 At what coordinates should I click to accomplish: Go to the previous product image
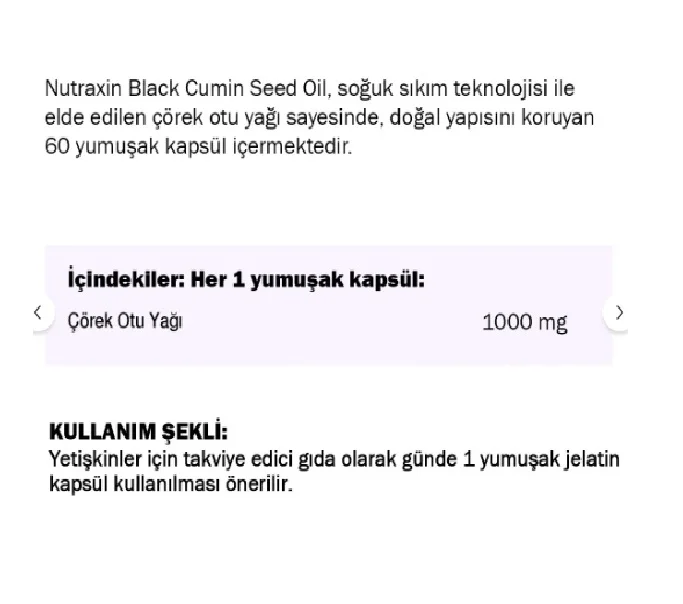[37, 312]
